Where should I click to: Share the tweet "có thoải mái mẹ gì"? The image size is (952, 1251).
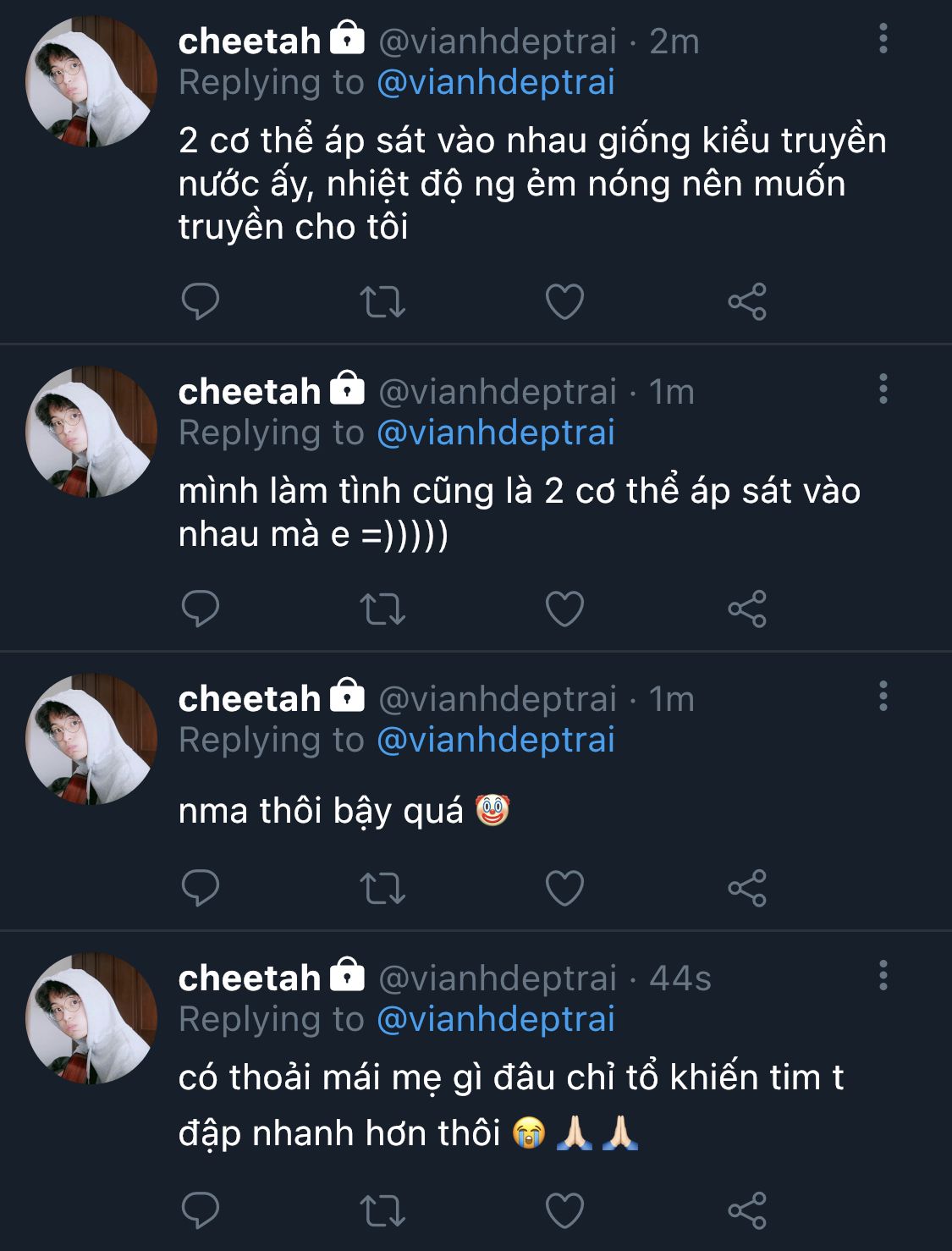(x=747, y=1210)
